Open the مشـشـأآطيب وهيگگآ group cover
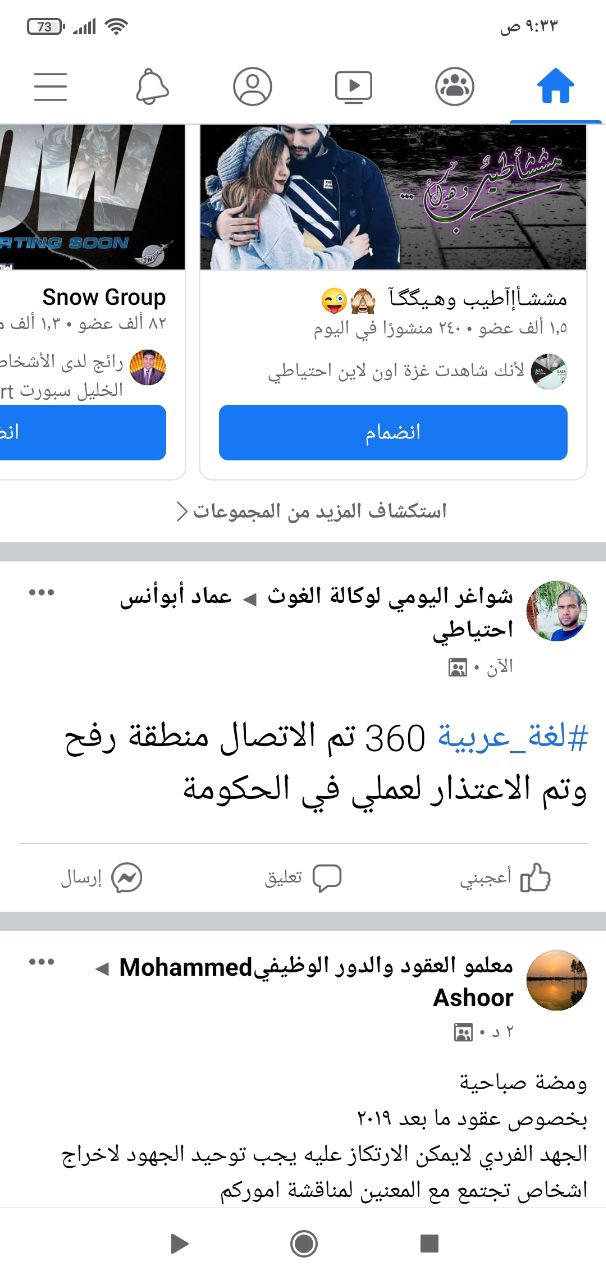Image resolution: width=606 pixels, height=1280 pixels. pos(393,197)
